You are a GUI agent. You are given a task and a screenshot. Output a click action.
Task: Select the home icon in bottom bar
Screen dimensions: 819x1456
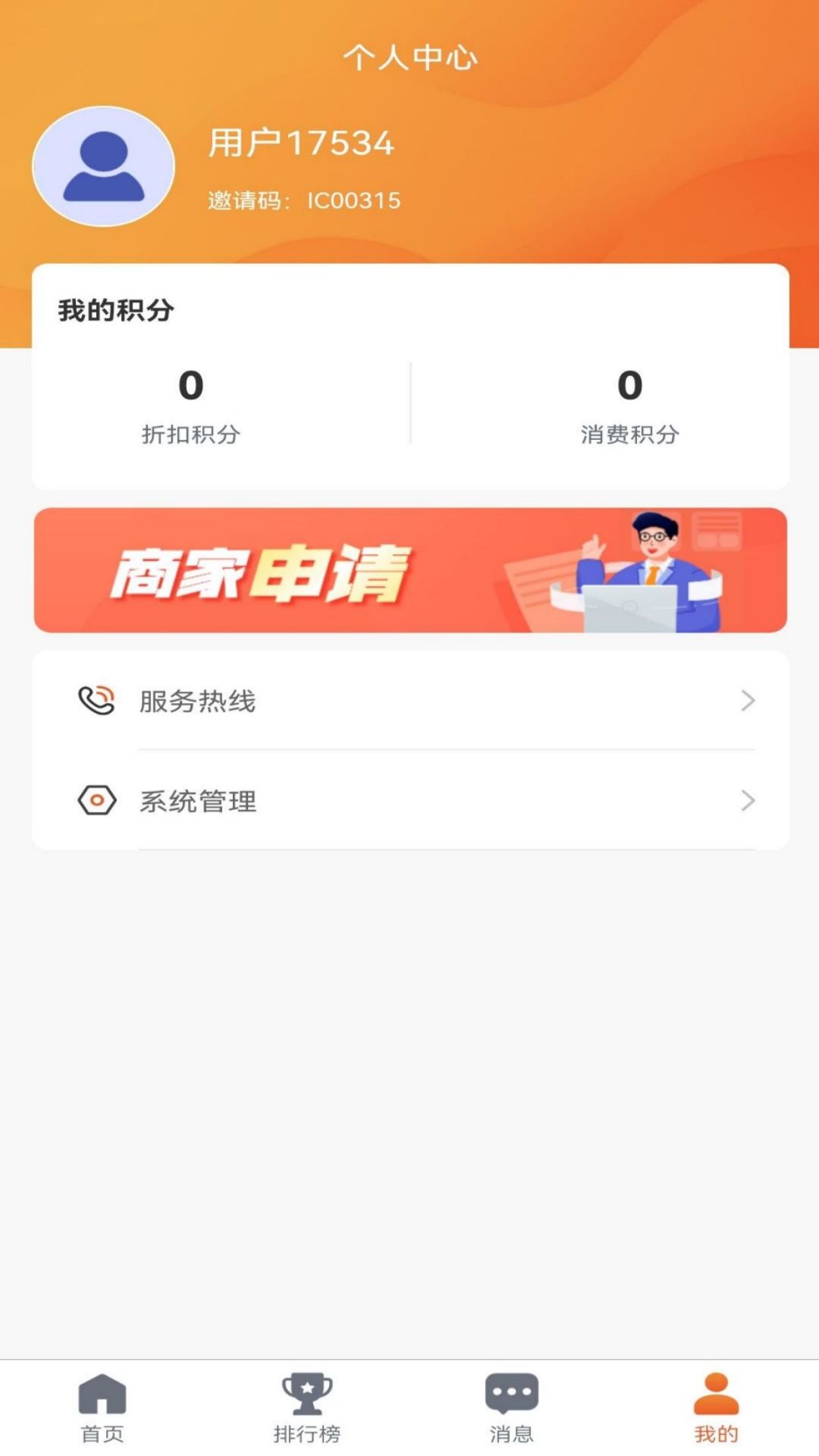102,1407
